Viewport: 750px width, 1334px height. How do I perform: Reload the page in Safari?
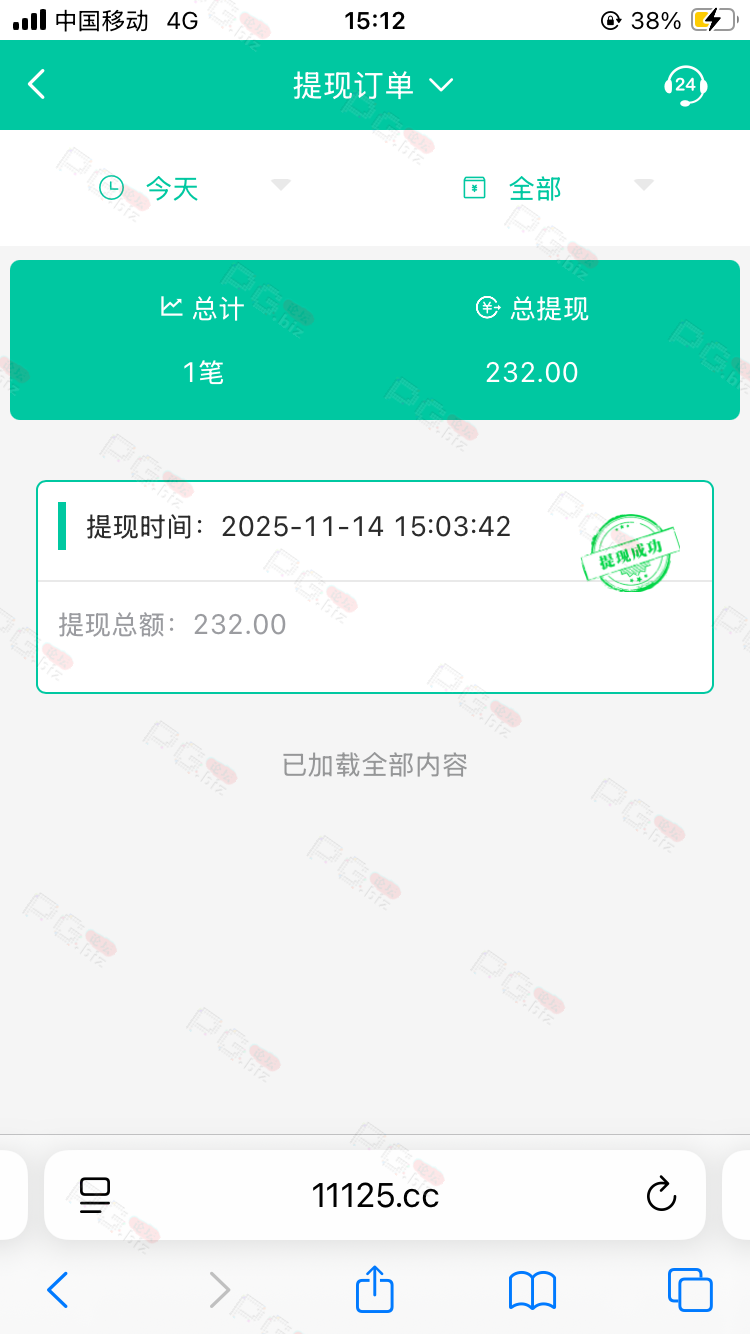(661, 1195)
